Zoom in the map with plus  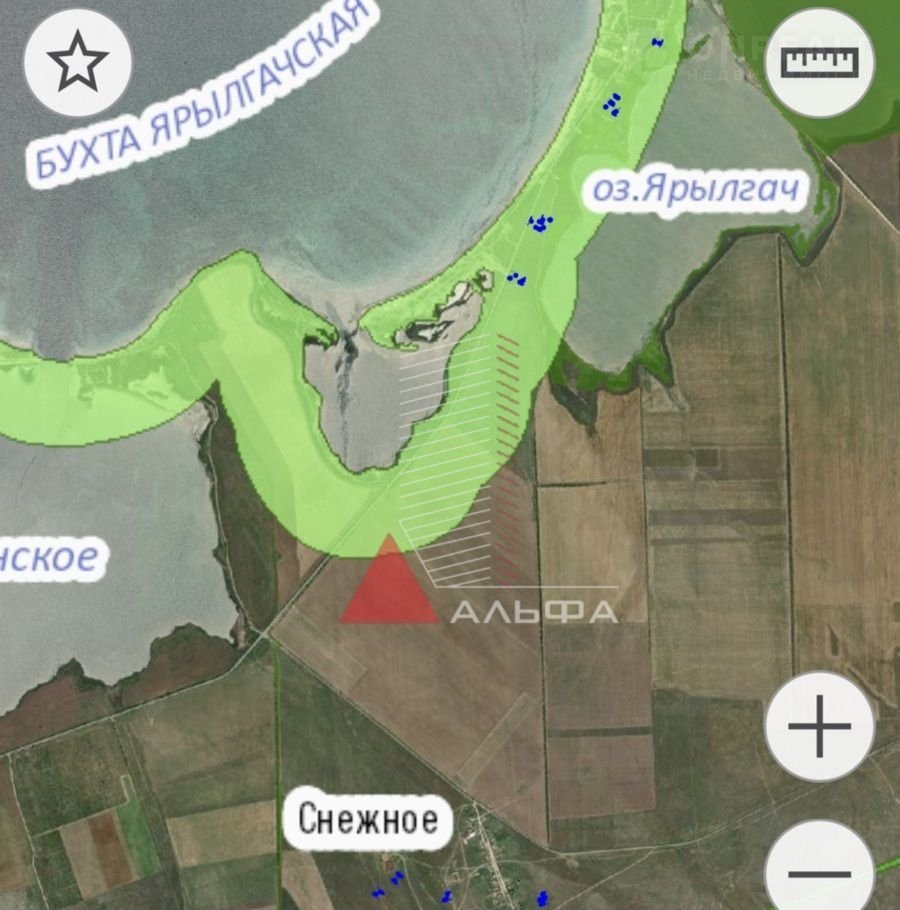pyautogui.click(x=819, y=726)
